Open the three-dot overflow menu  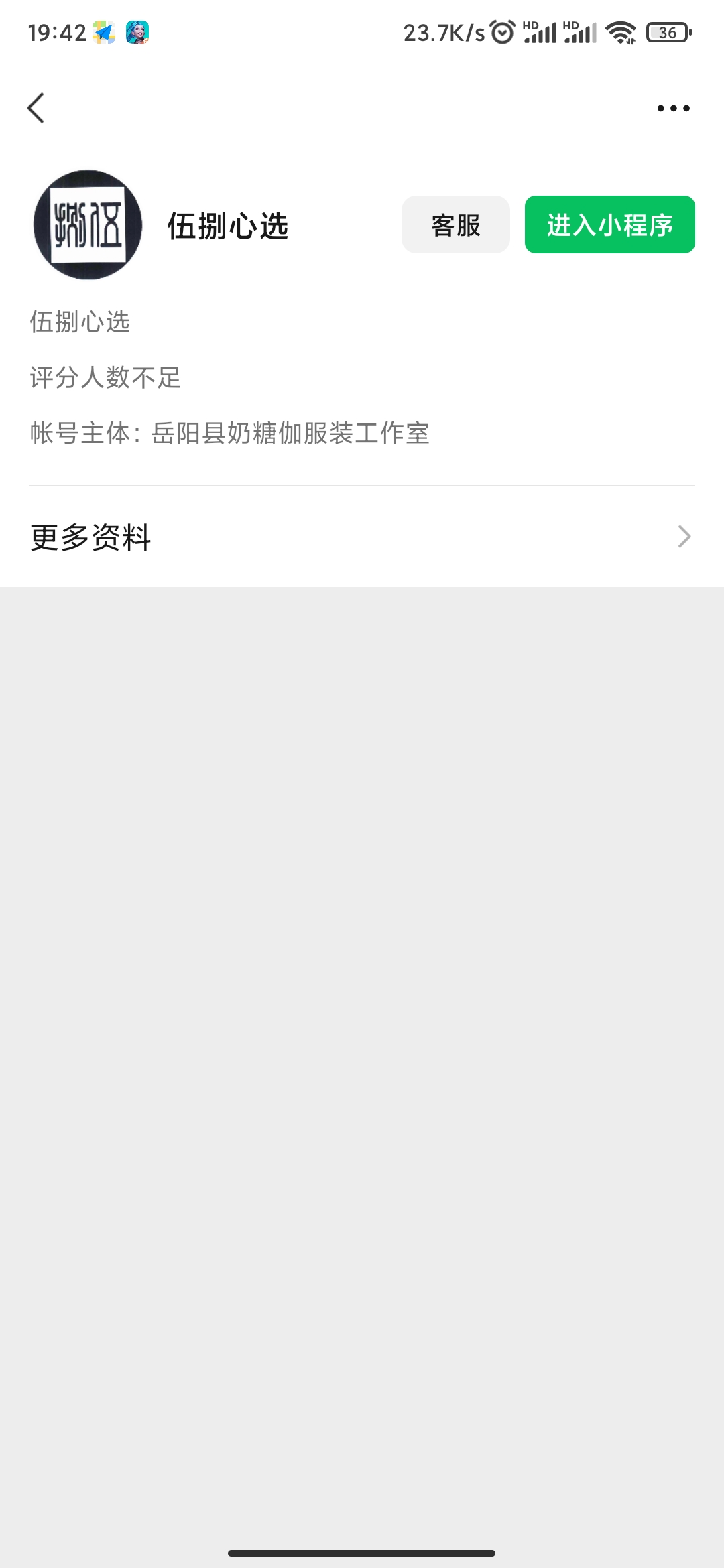(673, 108)
